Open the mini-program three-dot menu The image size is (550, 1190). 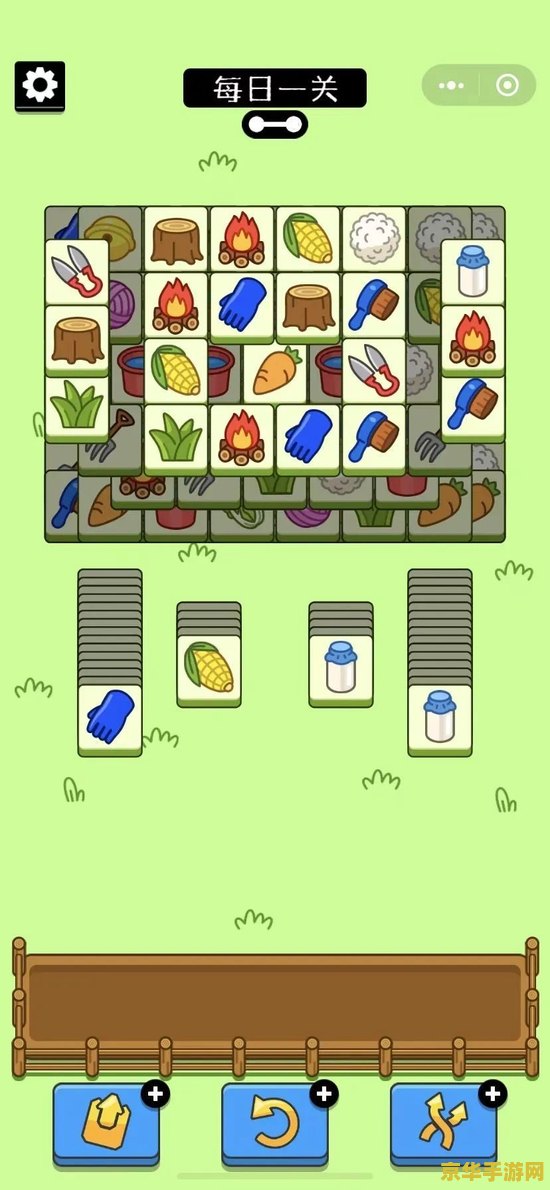point(451,85)
